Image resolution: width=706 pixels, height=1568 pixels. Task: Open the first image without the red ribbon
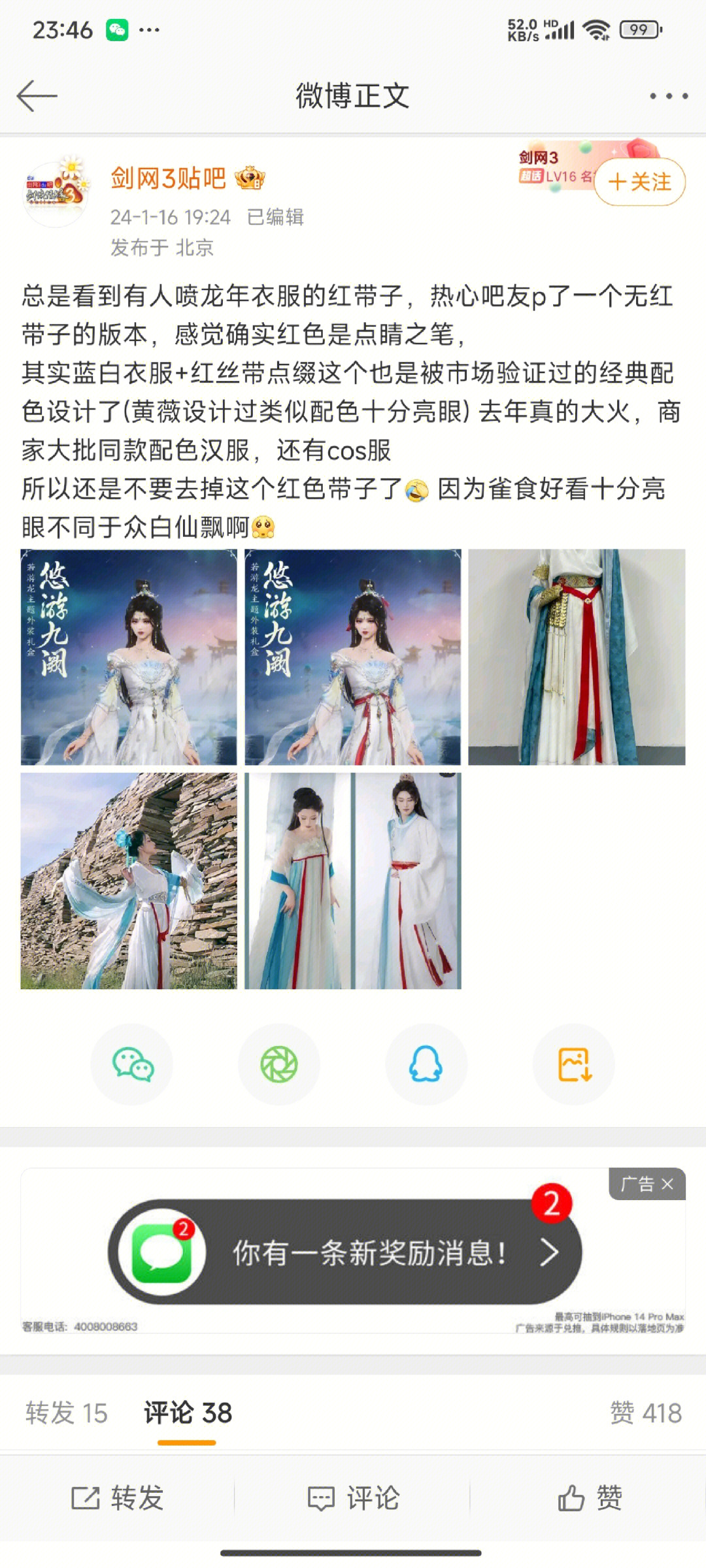pos(129,657)
